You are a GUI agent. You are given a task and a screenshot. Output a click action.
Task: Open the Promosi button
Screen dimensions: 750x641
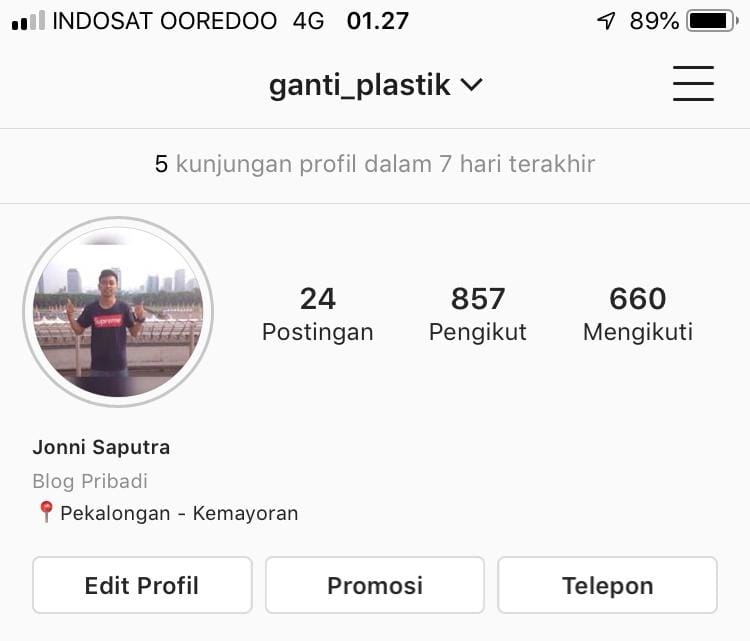click(x=375, y=585)
